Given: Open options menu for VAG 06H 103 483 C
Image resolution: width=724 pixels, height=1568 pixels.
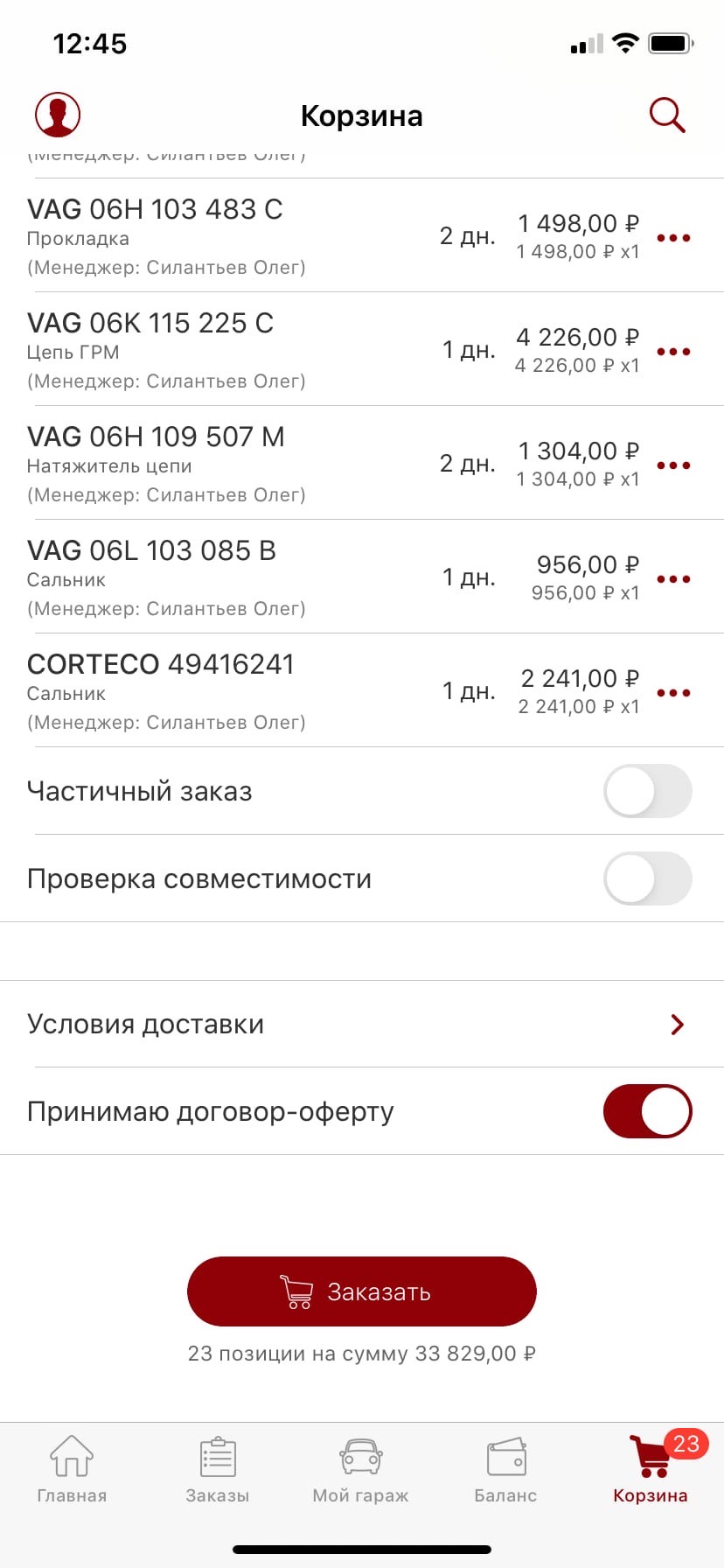Looking at the screenshot, I should [x=673, y=236].
